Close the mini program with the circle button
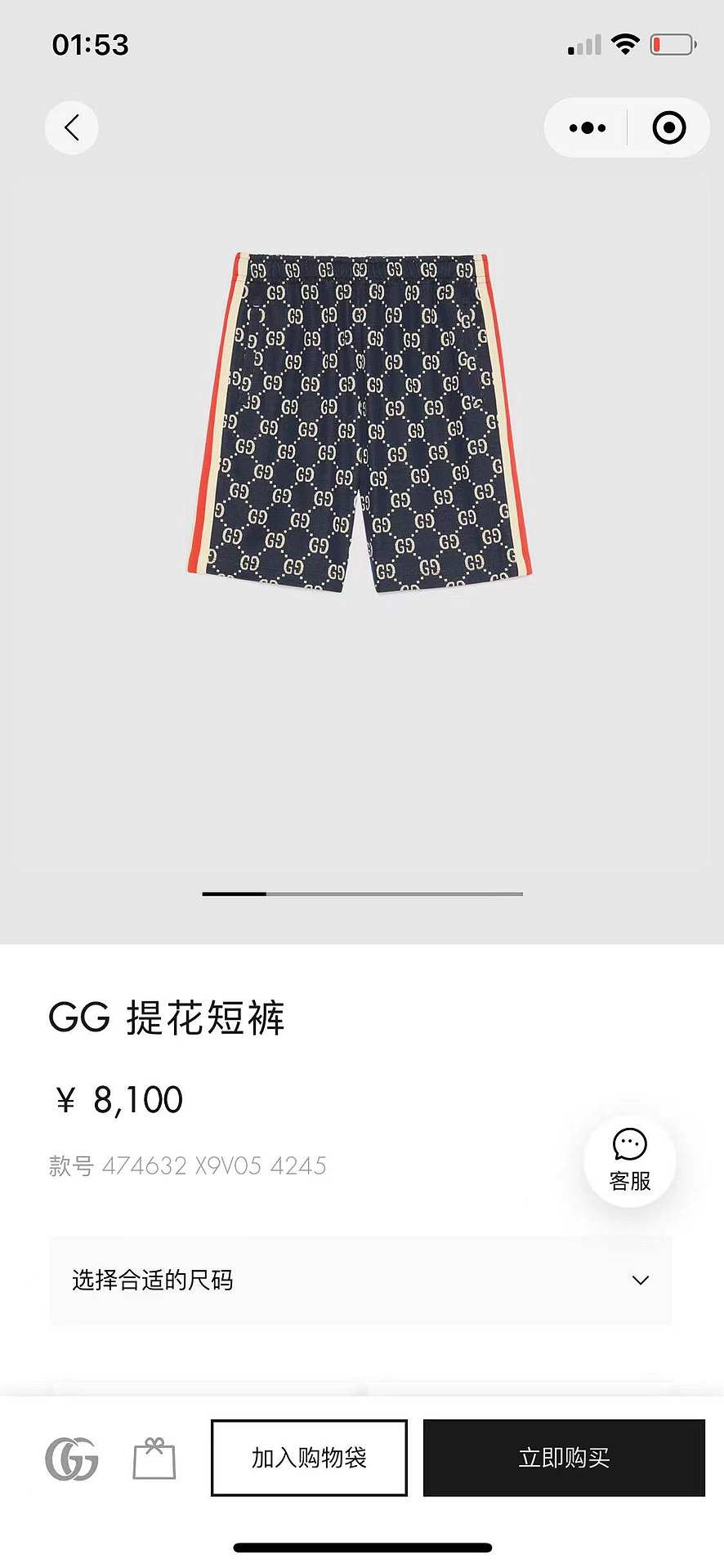Viewport: 724px width, 1568px height. [x=668, y=128]
